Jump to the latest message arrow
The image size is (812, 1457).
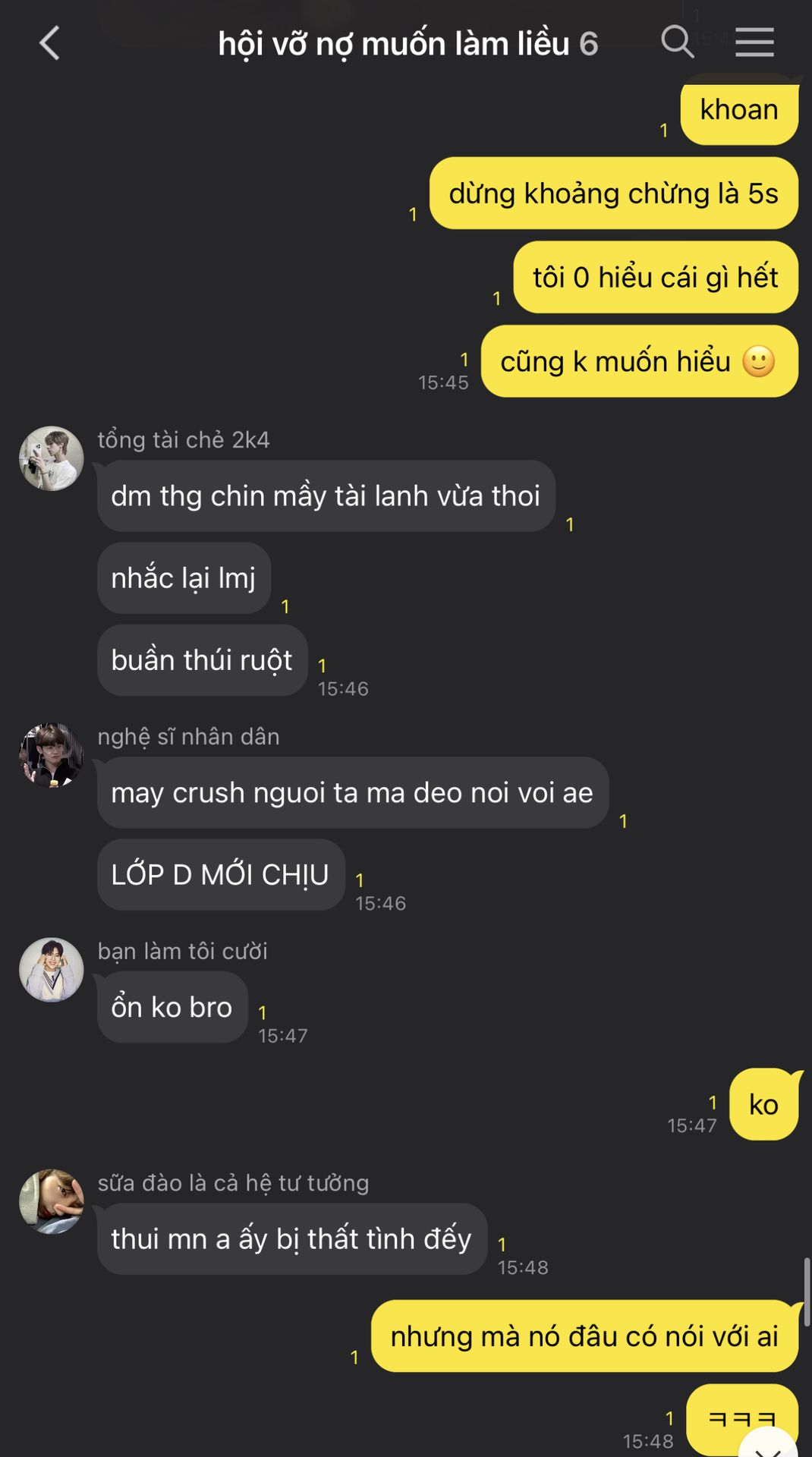[x=767, y=1445]
